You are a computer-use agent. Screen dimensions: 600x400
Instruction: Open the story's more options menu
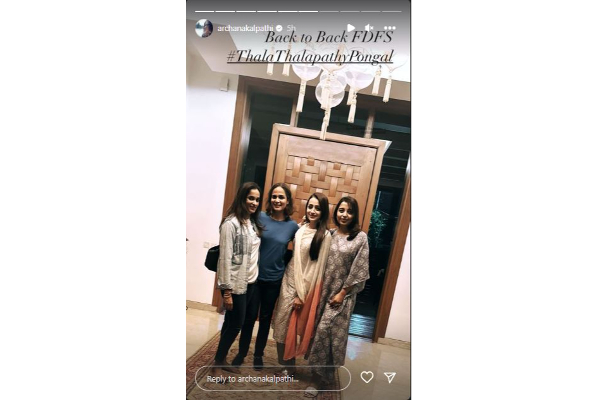[x=390, y=28]
